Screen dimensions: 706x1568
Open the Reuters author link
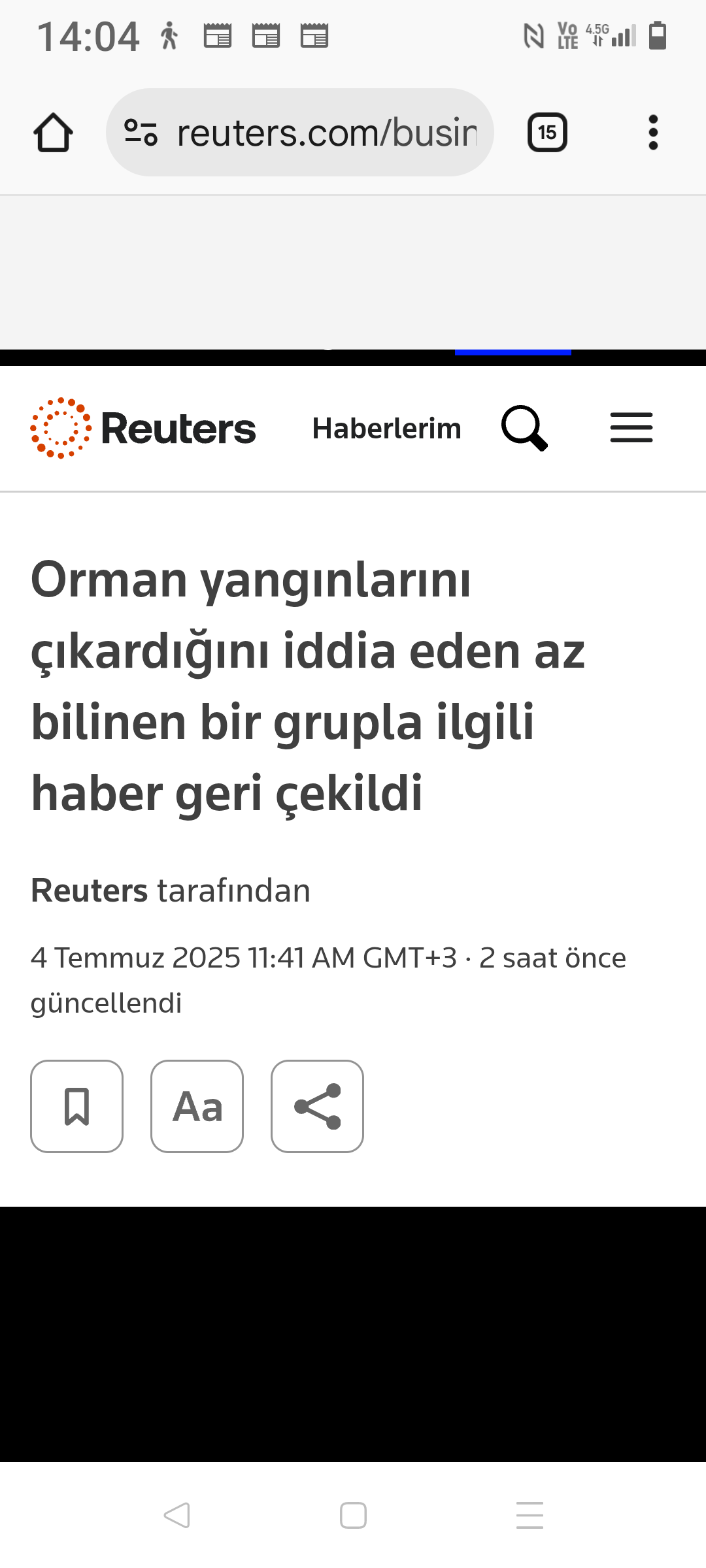(x=90, y=890)
